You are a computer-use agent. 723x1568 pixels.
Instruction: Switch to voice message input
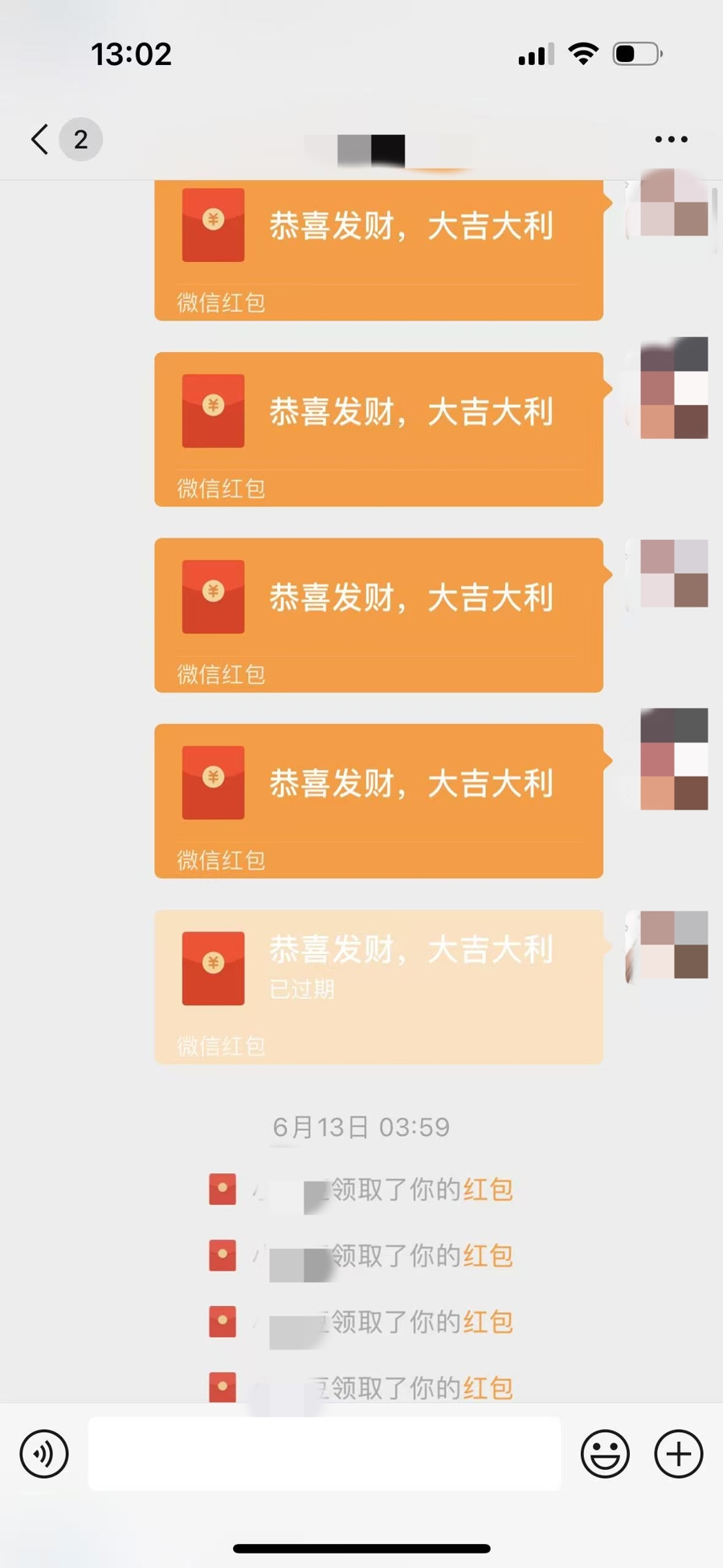pyautogui.click(x=44, y=1453)
